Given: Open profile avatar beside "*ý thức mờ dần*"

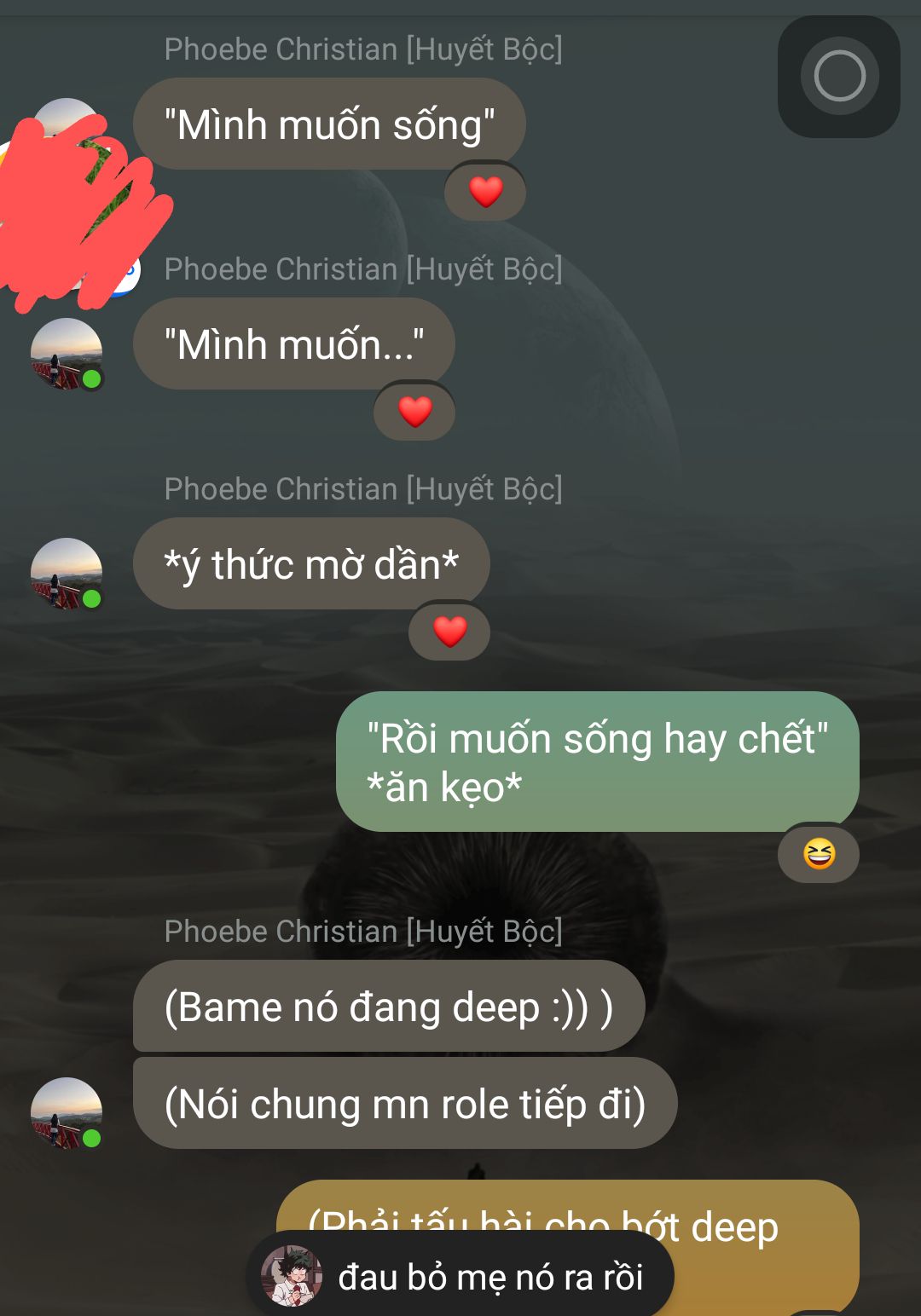Looking at the screenshot, I should tap(67, 574).
